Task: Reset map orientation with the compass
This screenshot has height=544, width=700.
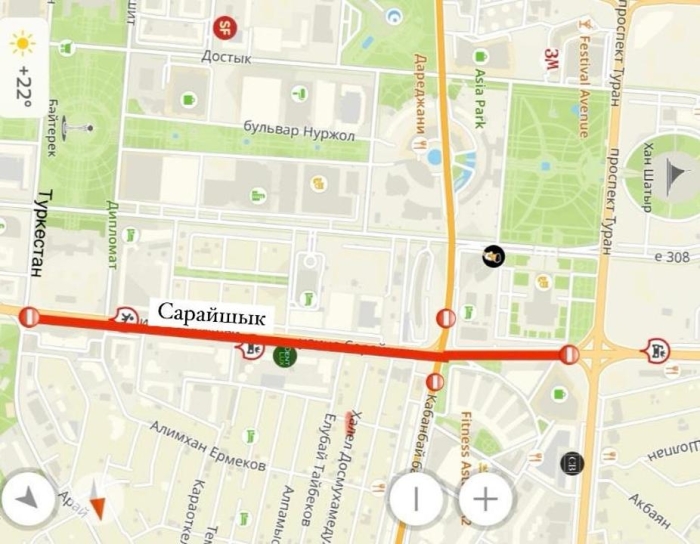Action: coord(97,499)
